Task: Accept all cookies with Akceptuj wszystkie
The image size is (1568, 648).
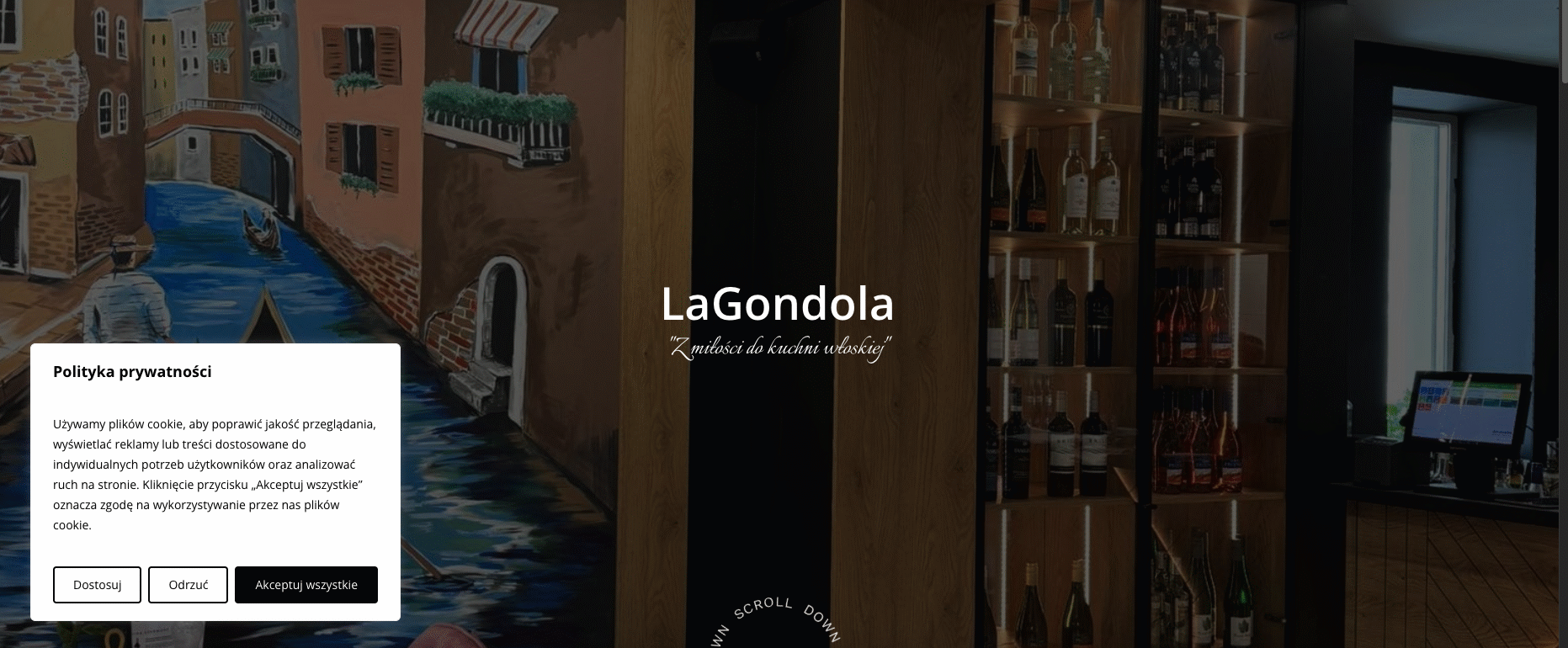Action: click(x=306, y=585)
